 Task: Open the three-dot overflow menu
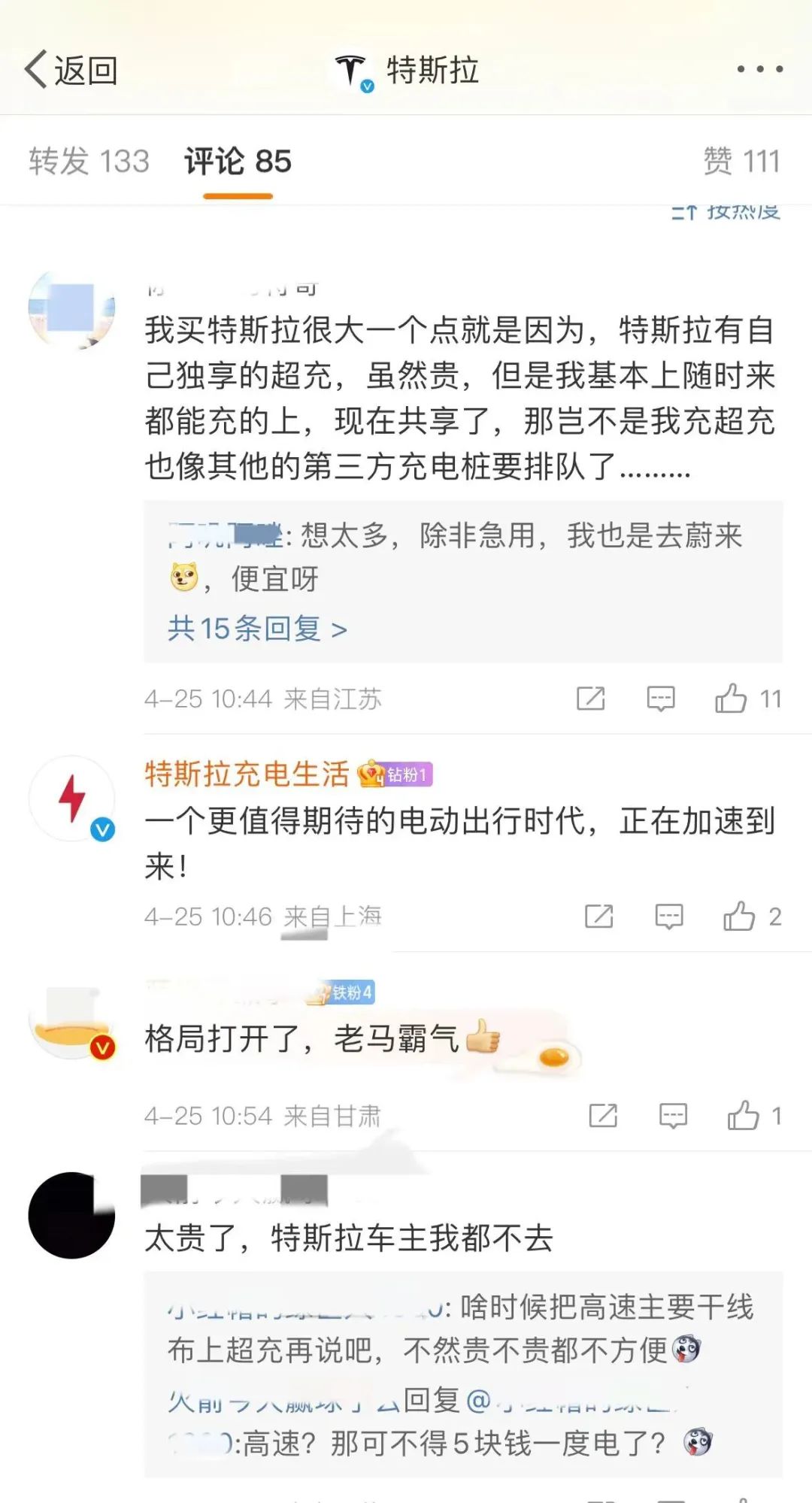759,69
